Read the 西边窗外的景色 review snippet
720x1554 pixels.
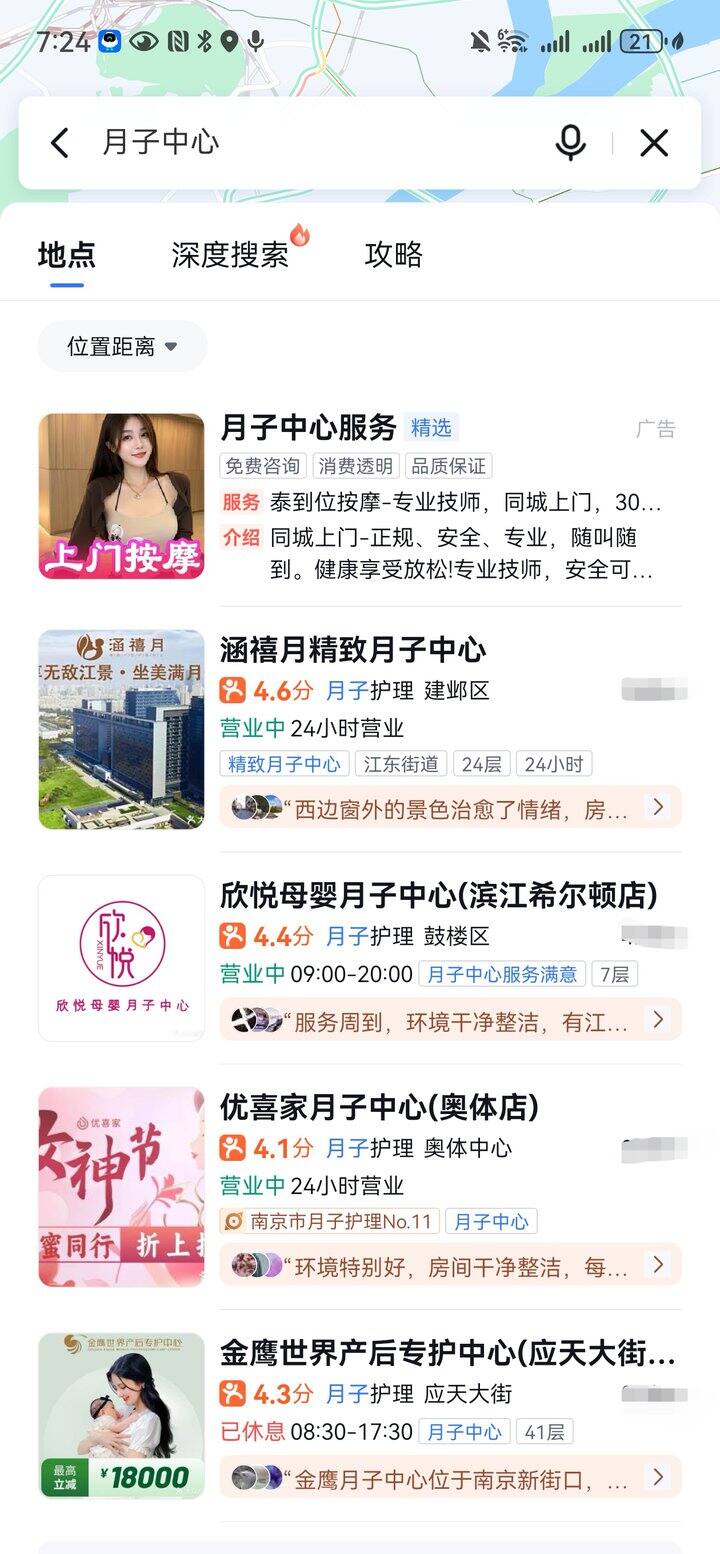tap(450, 808)
